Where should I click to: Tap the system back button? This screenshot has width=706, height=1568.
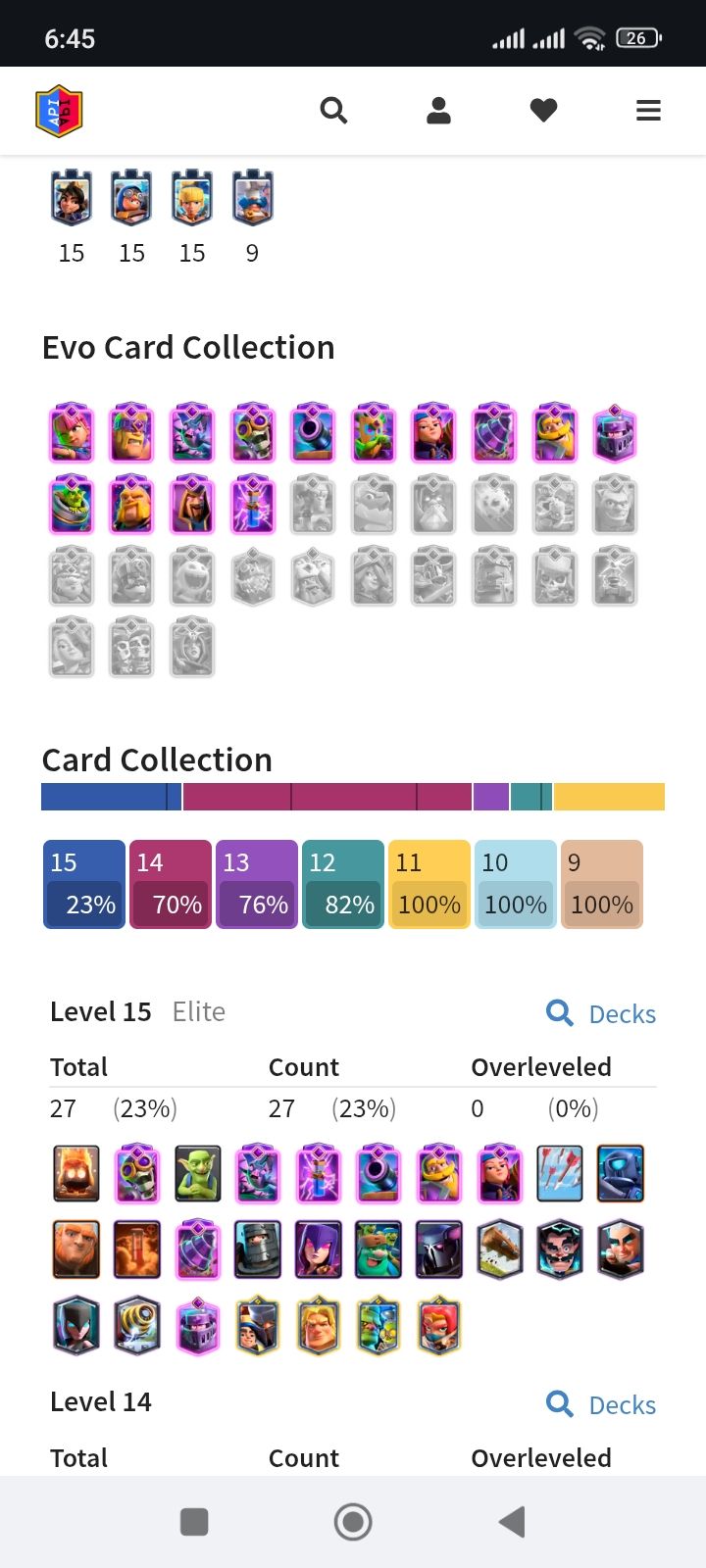coord(512,1521)
